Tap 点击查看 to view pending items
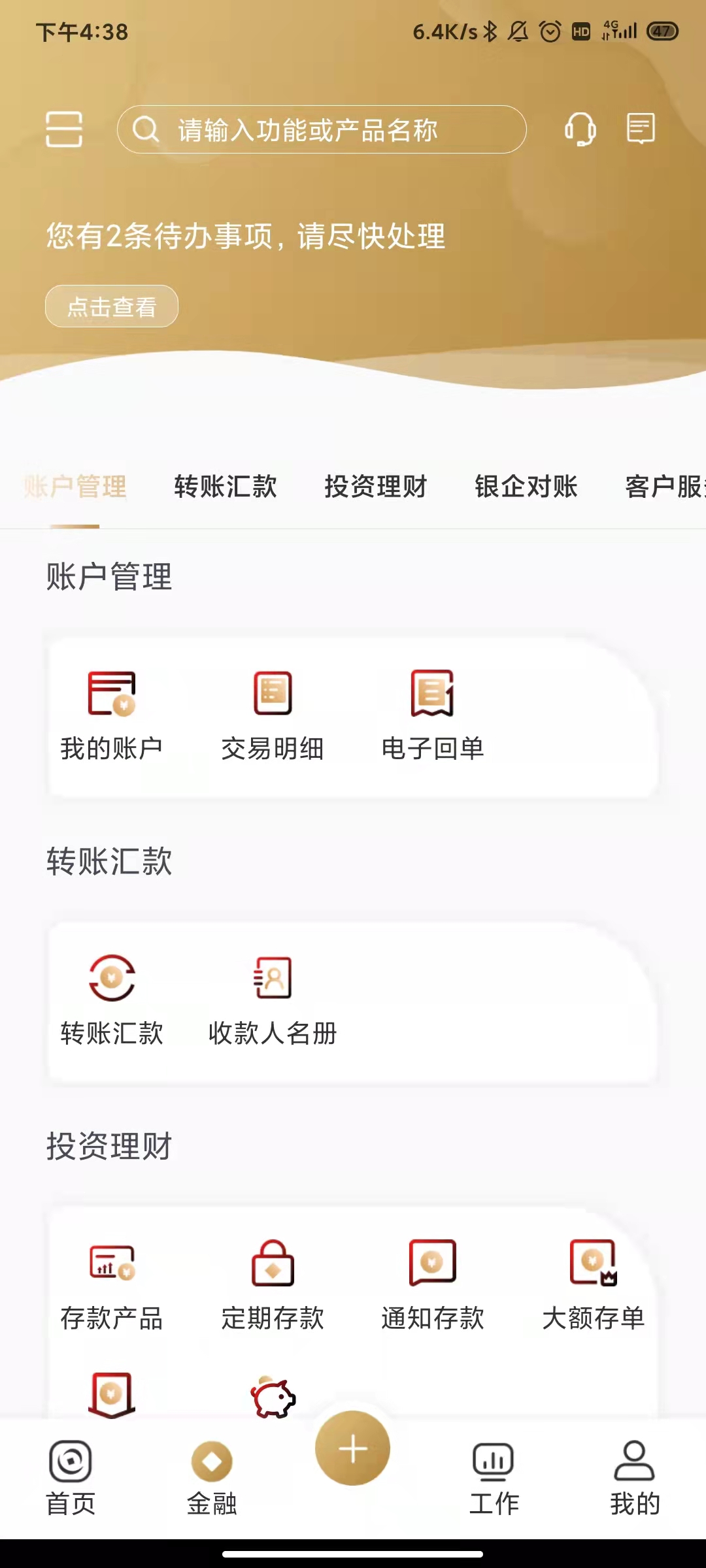Screen dimensions: 706x1568 [x=111, y=306]
